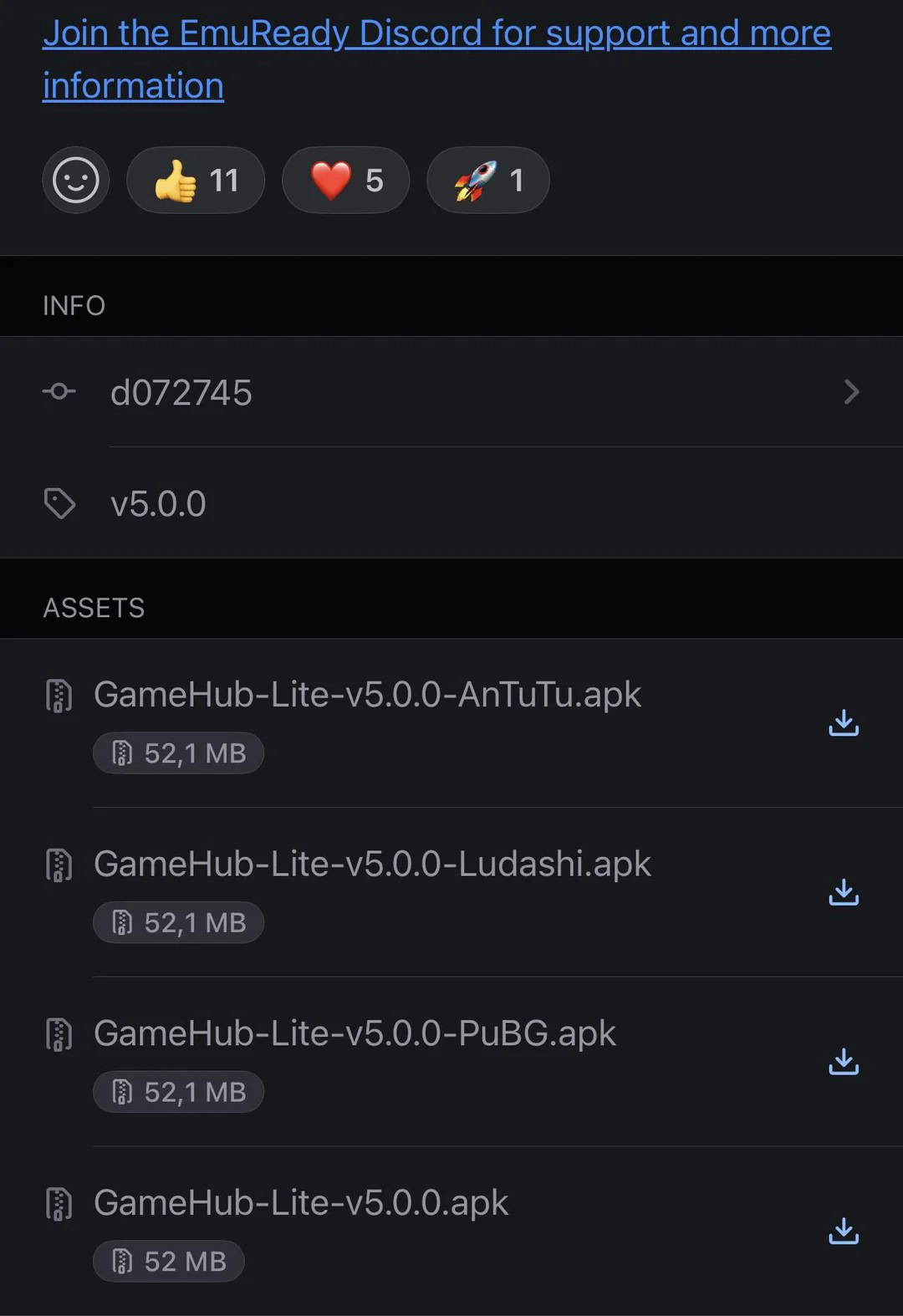This screenshot has height=1316, width=903.
Task: Open the add-reaction smiley picker
Action: (x=75, y=180)
